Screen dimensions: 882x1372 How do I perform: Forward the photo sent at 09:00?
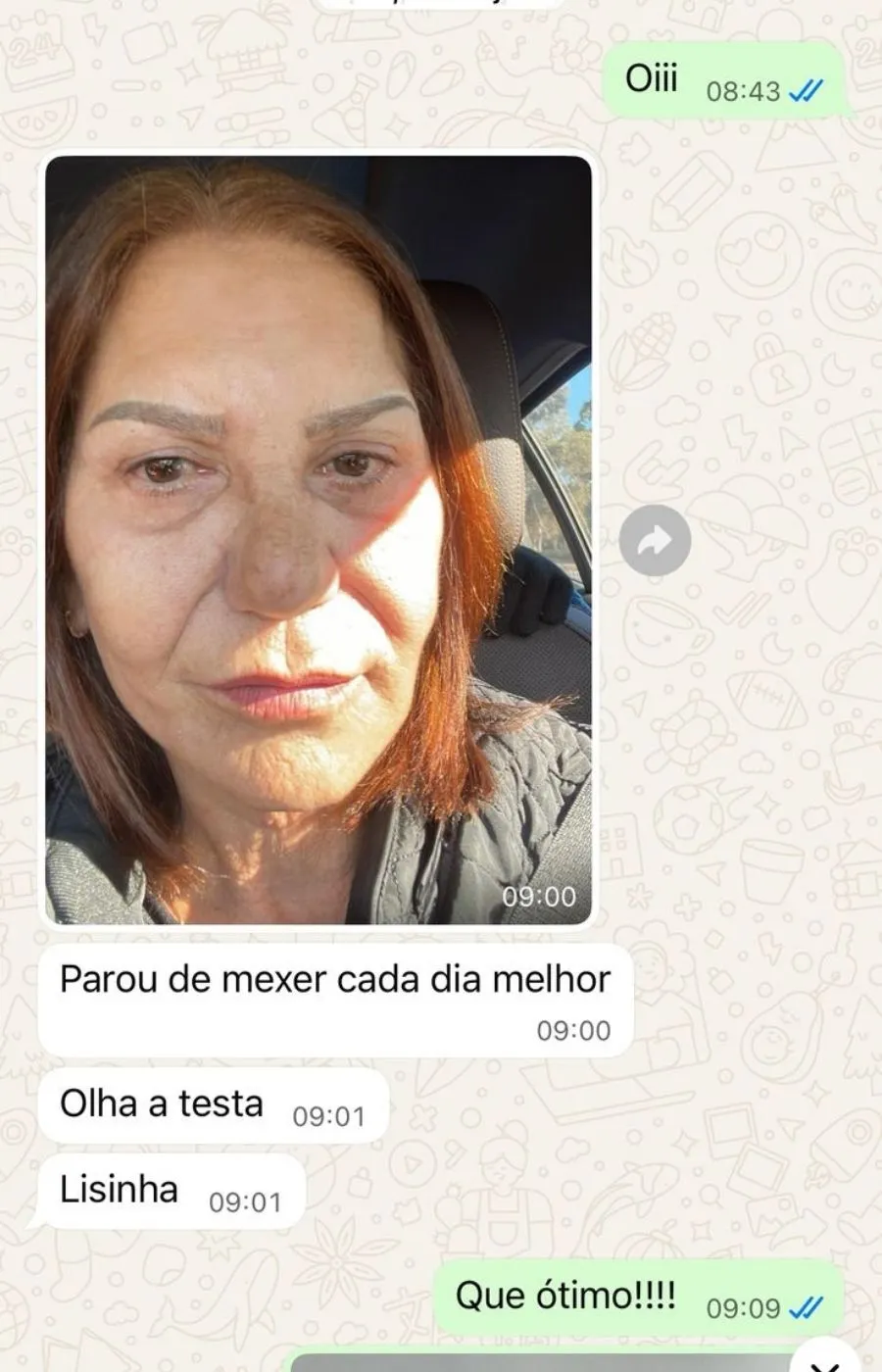coord(655,540)
